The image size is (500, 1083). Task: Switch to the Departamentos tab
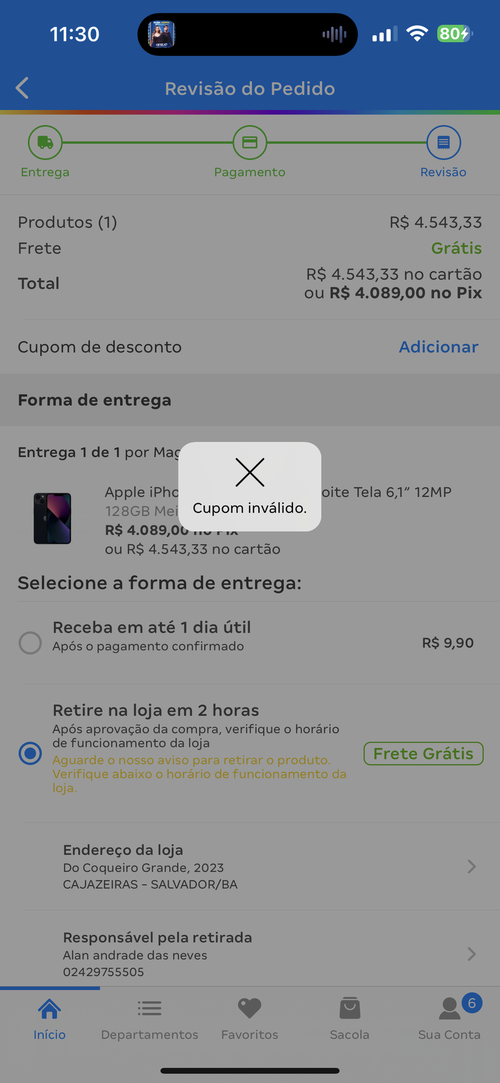point(149,1019)
